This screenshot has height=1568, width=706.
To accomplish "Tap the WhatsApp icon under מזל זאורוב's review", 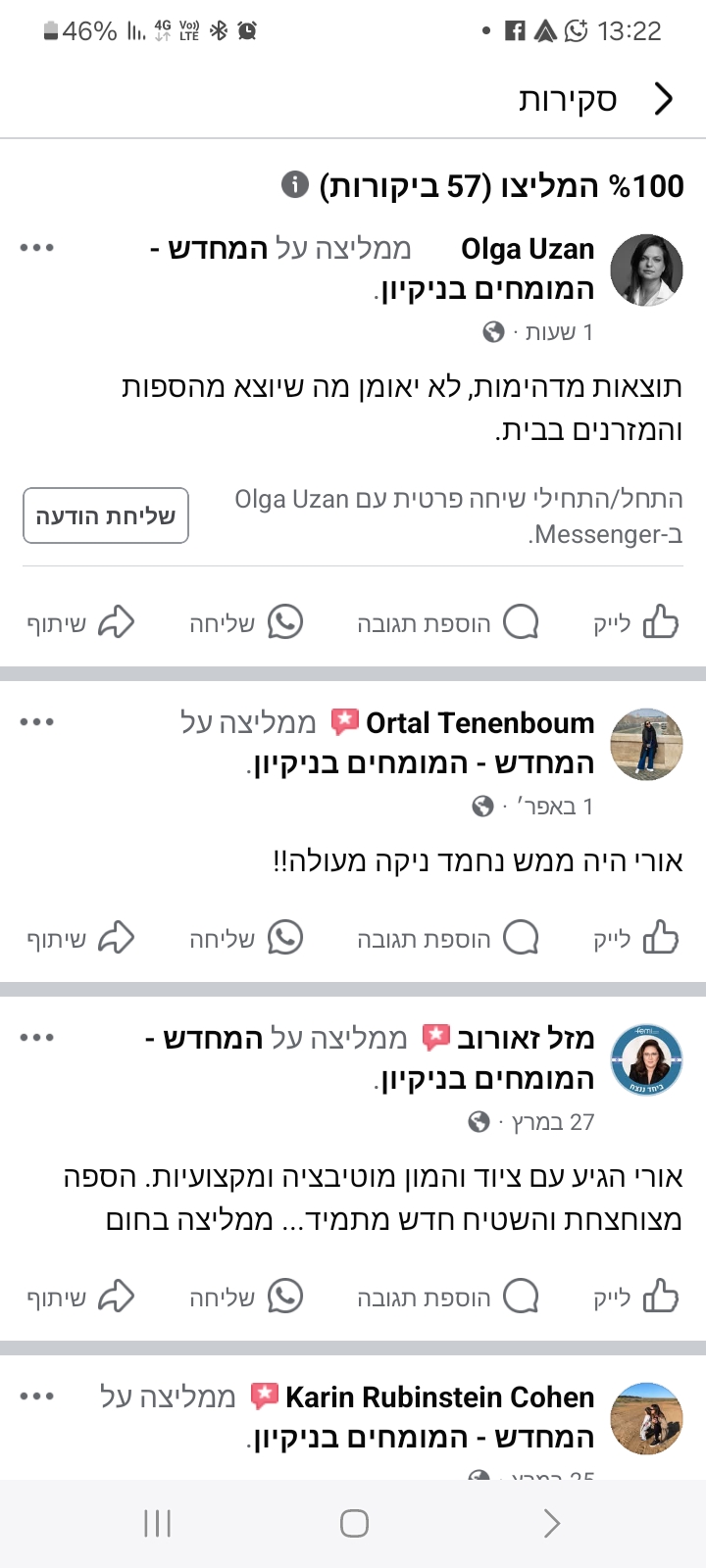I will 285,1296.
